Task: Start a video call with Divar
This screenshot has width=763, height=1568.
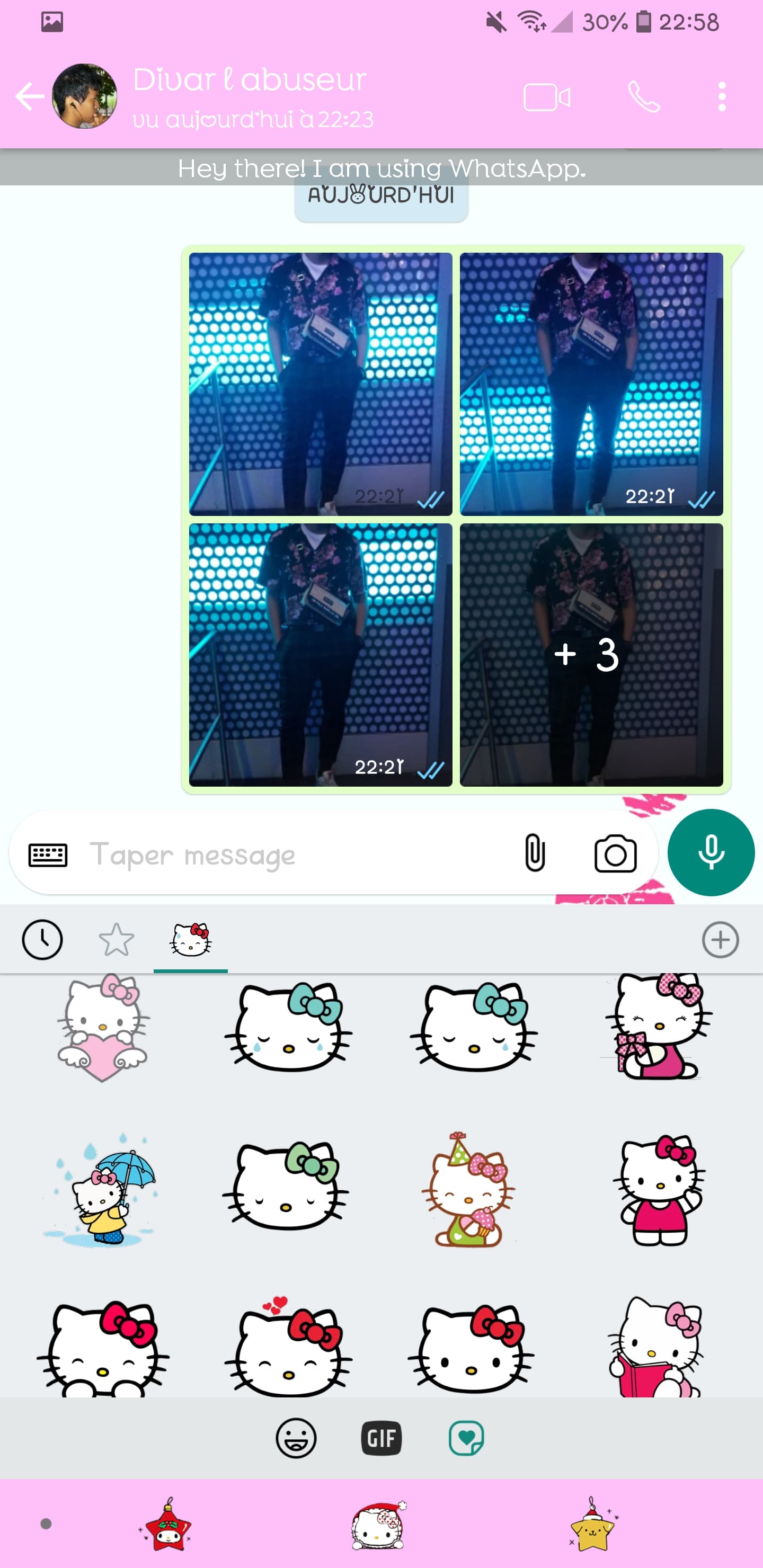Action: [x=546, y=97]
